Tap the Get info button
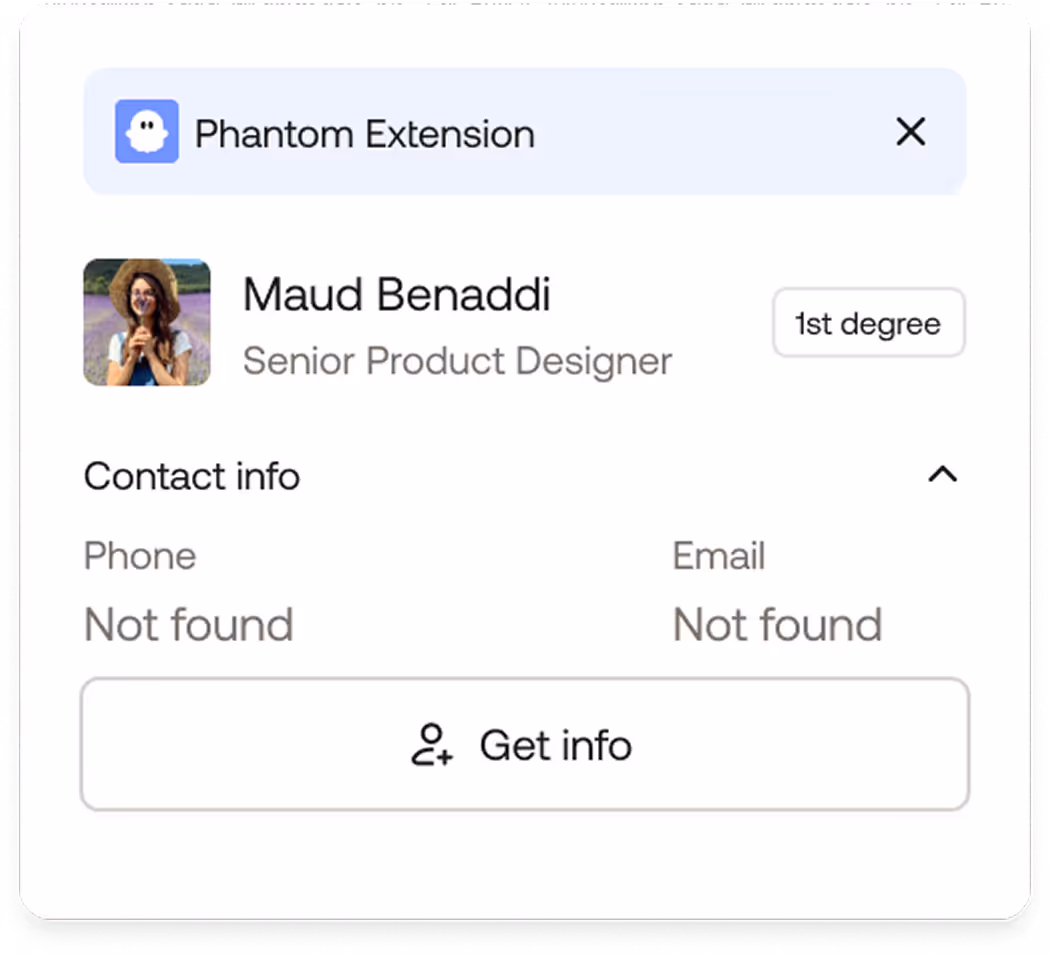The image size is (1050, 955). (524, 745)
